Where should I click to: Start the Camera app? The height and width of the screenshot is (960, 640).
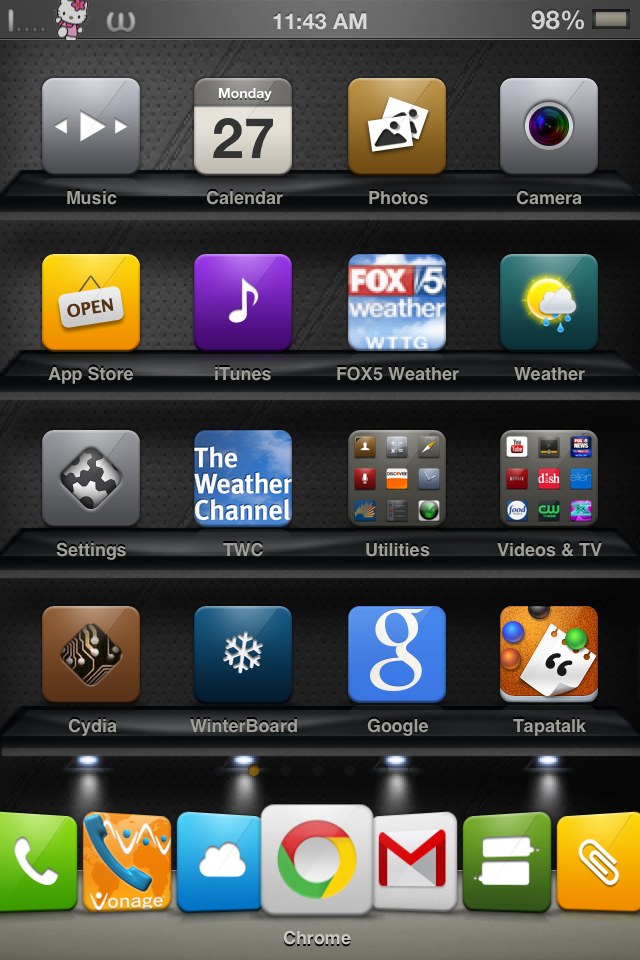point(549,127)
